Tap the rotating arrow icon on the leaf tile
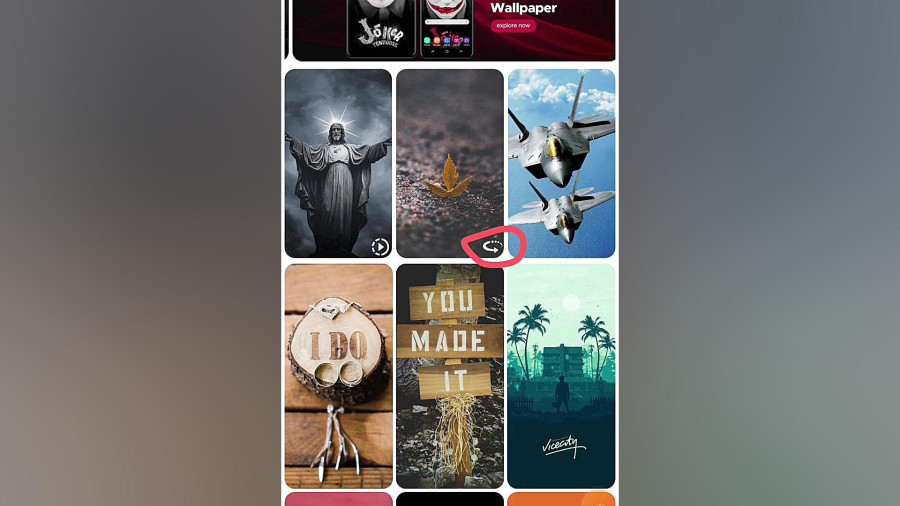Image resolution: width=900 pixels, height=506 pixels. pos(493,246)
